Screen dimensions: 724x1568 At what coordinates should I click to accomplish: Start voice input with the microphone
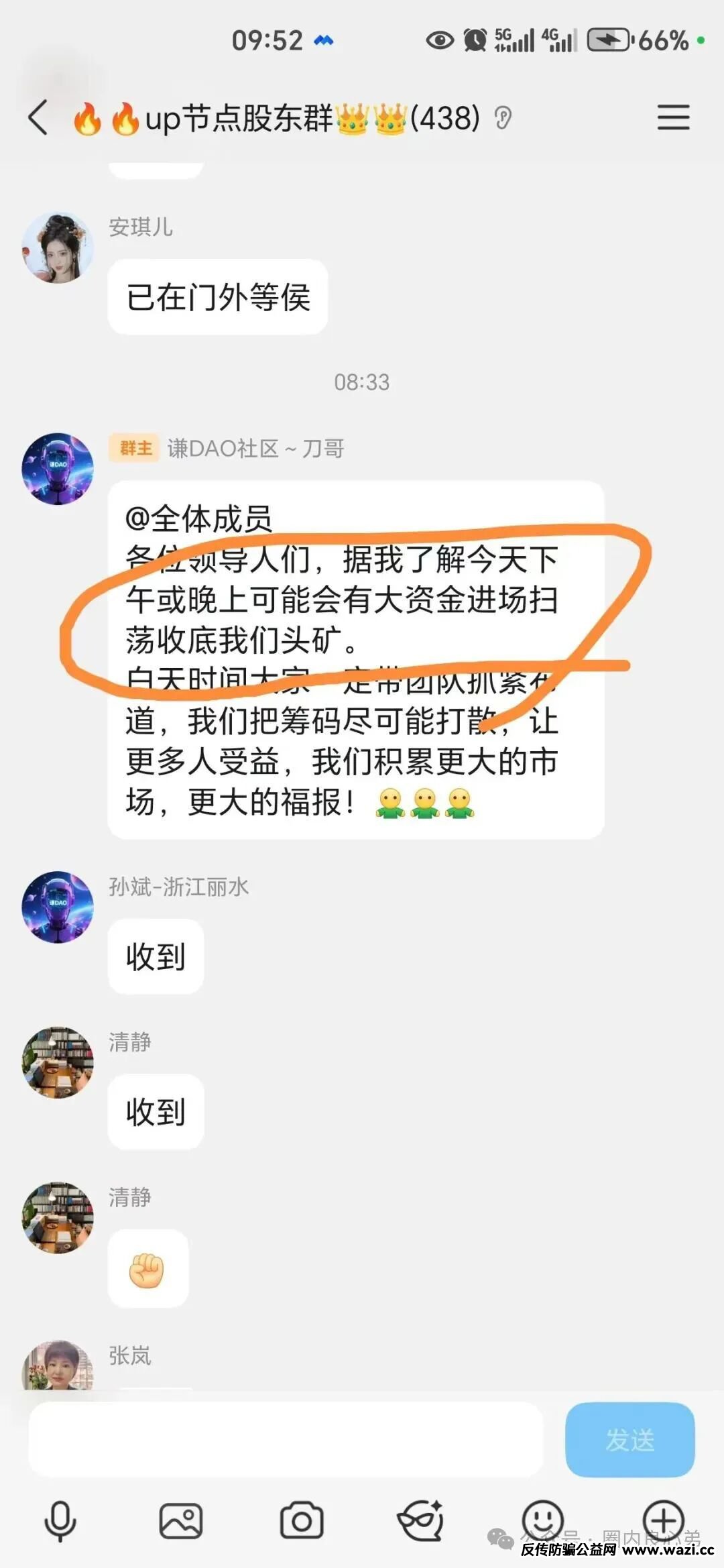pos(60,1521)
